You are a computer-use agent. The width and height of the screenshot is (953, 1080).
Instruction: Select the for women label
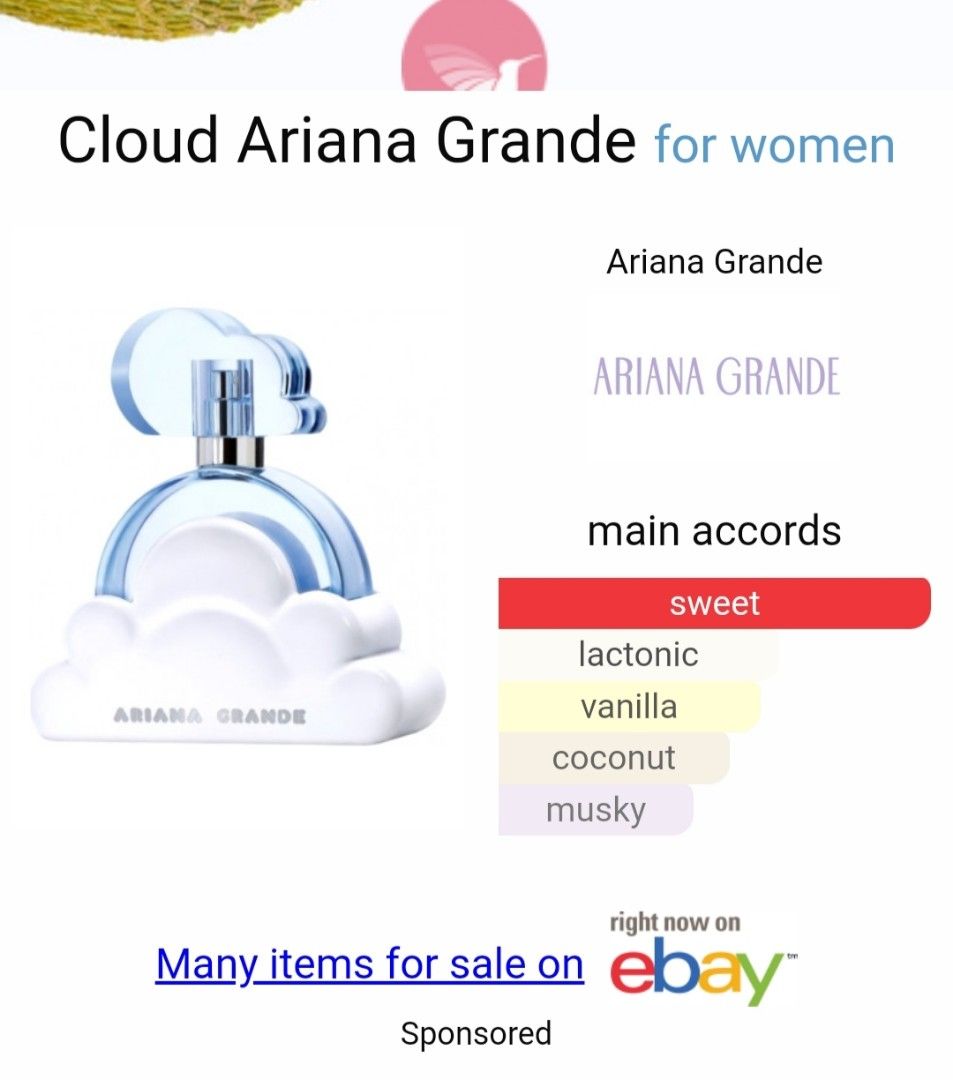(772, 145)
